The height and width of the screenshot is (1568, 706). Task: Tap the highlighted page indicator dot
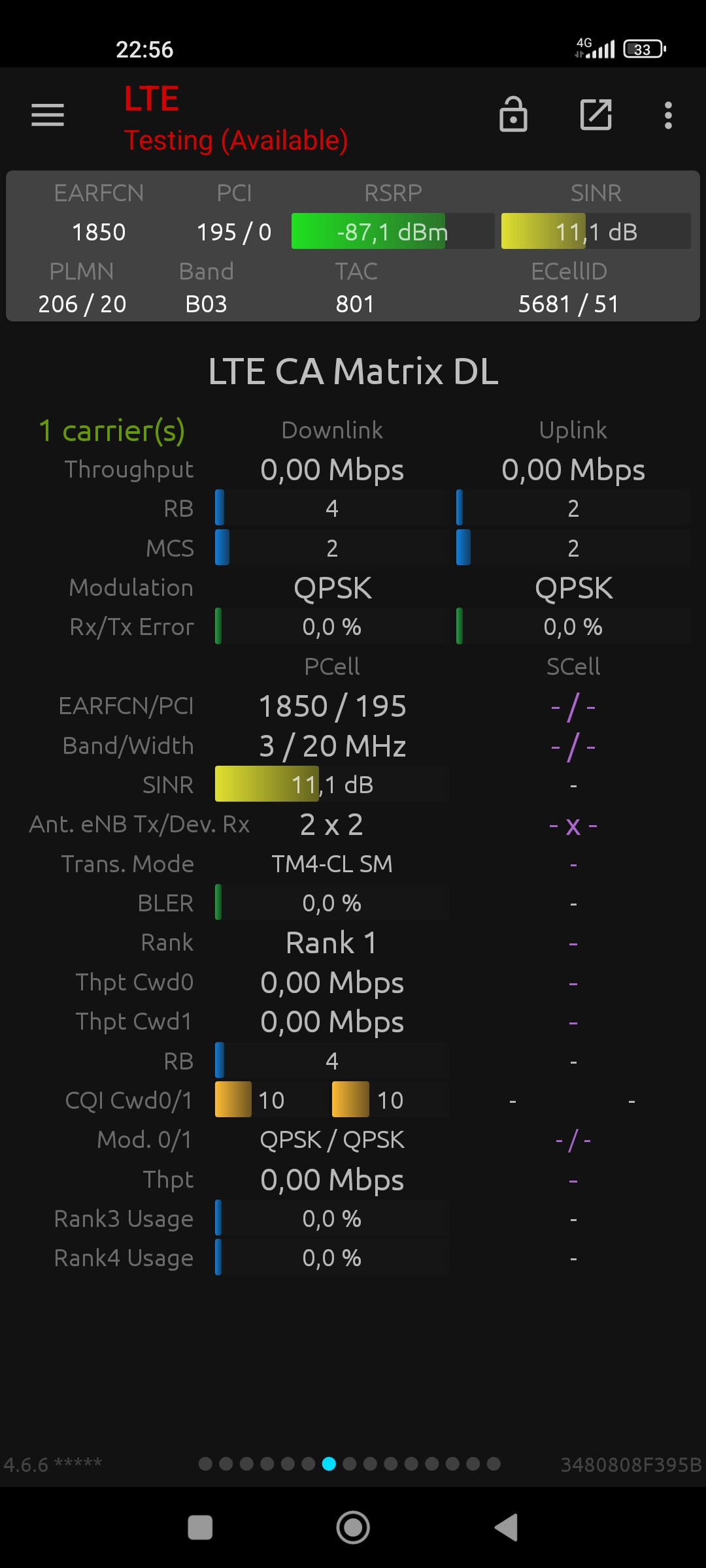click(x=329, y=1464)
